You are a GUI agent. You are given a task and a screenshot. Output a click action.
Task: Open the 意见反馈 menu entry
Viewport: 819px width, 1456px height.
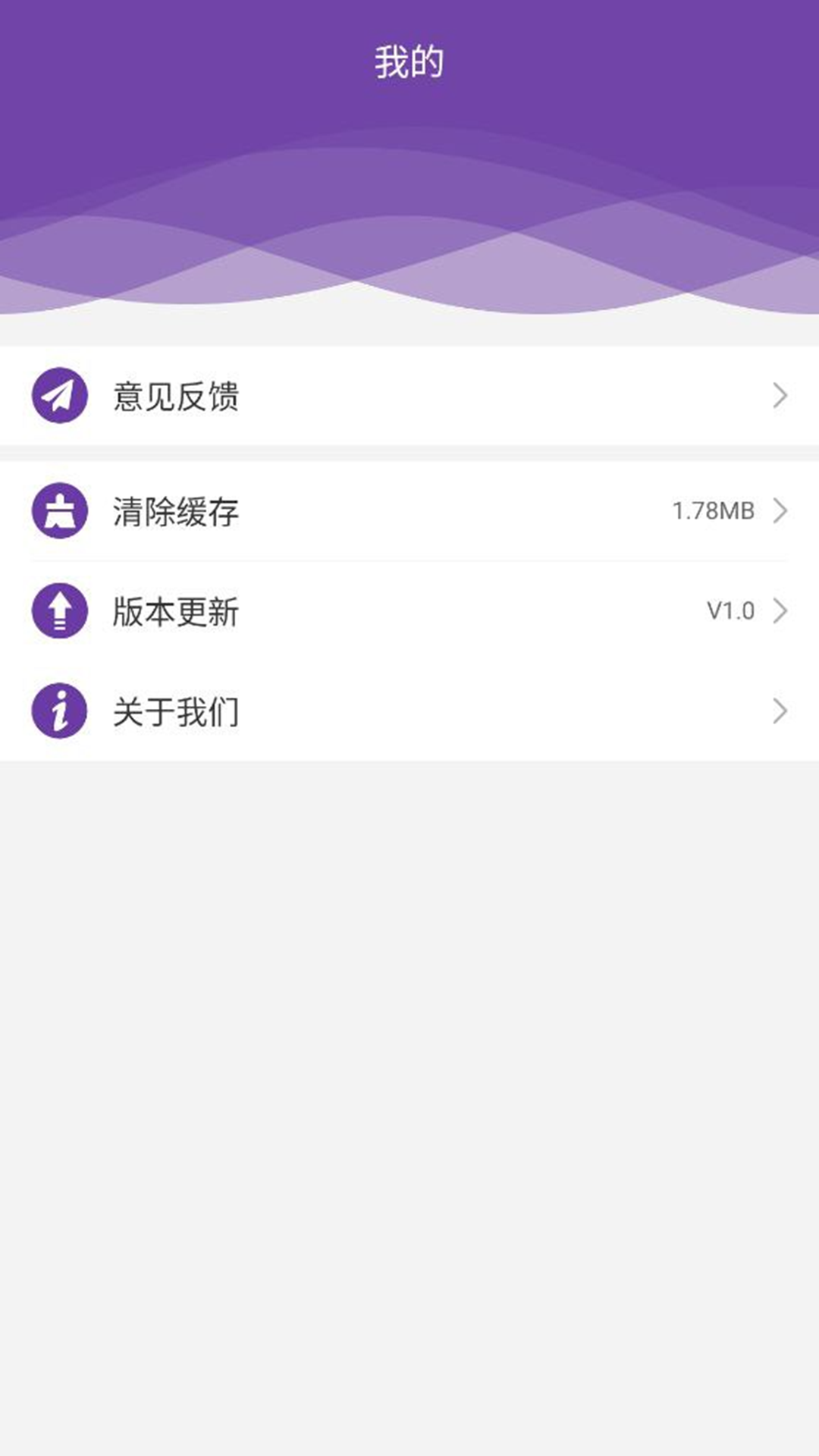click(174, 394)
